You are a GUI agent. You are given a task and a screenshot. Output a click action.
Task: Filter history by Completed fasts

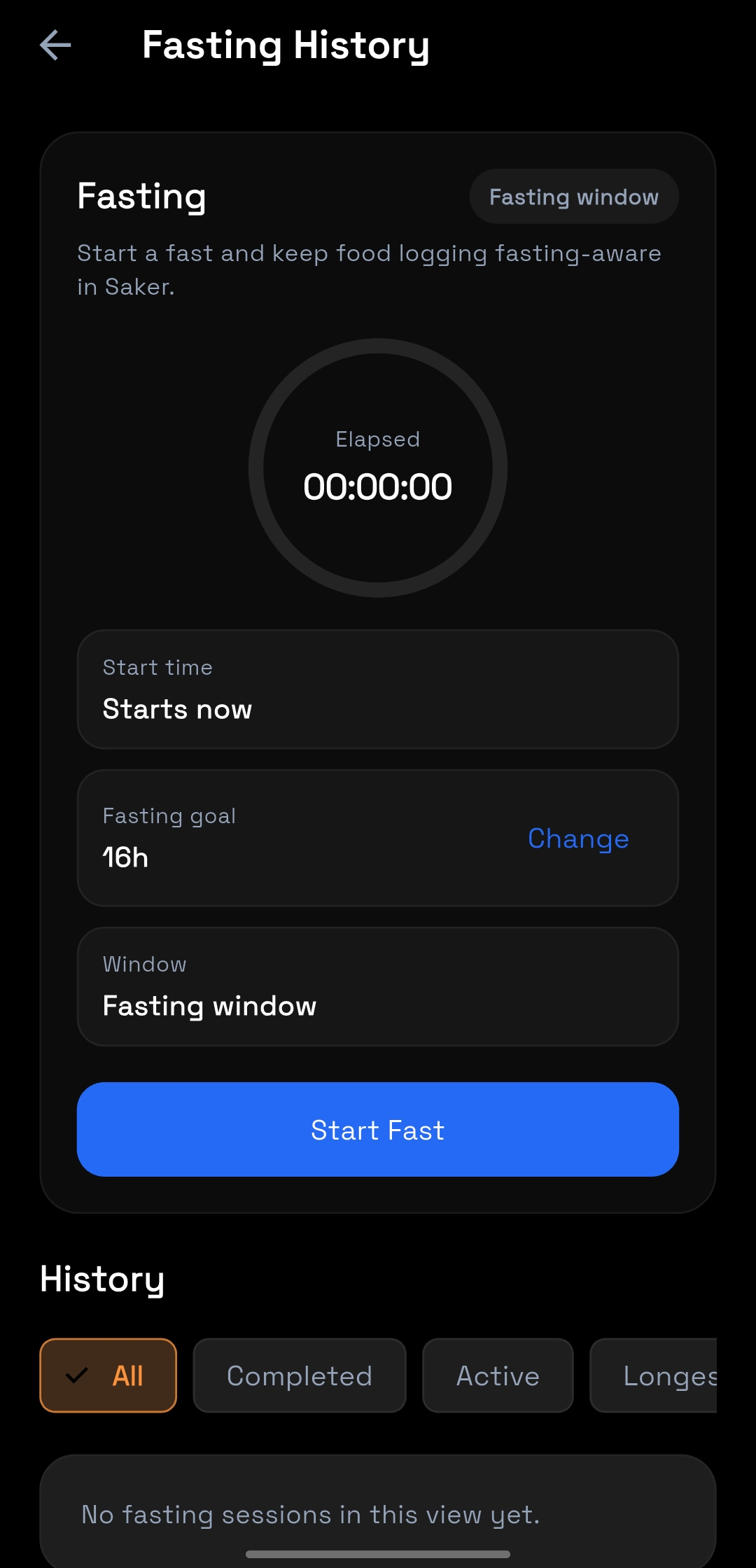[x=300, y=1375]
